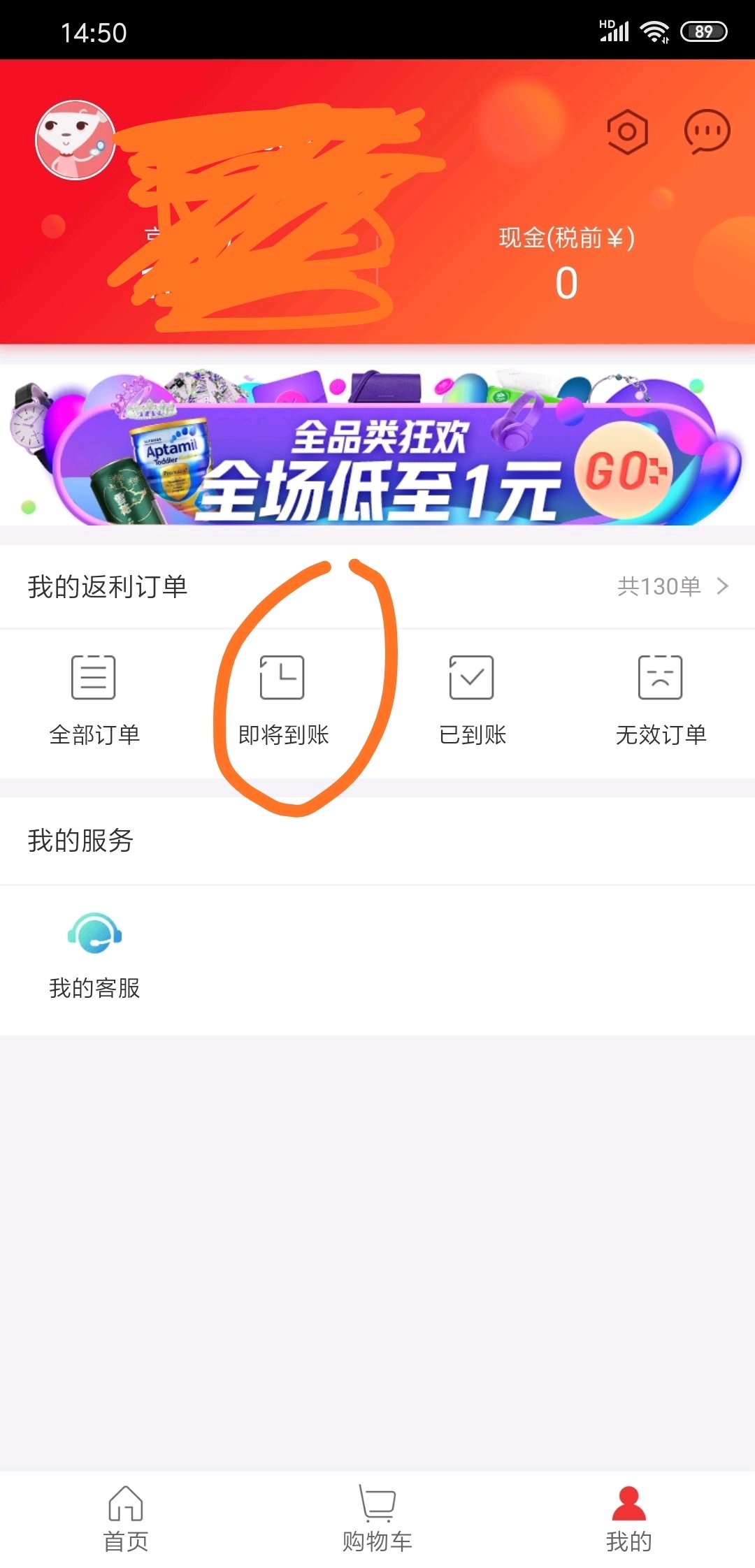View all 共130单 rebate orders

673,586
